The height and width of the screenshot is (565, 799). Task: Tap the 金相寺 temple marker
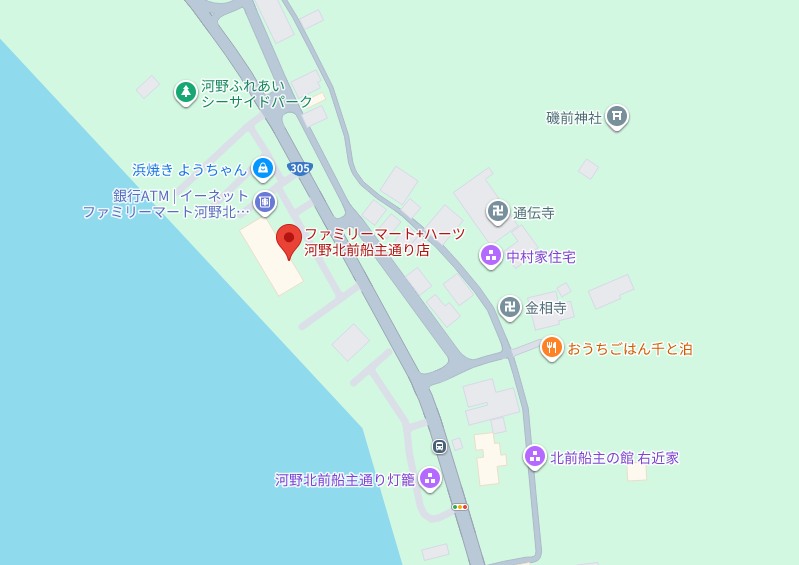pos(510,307)
